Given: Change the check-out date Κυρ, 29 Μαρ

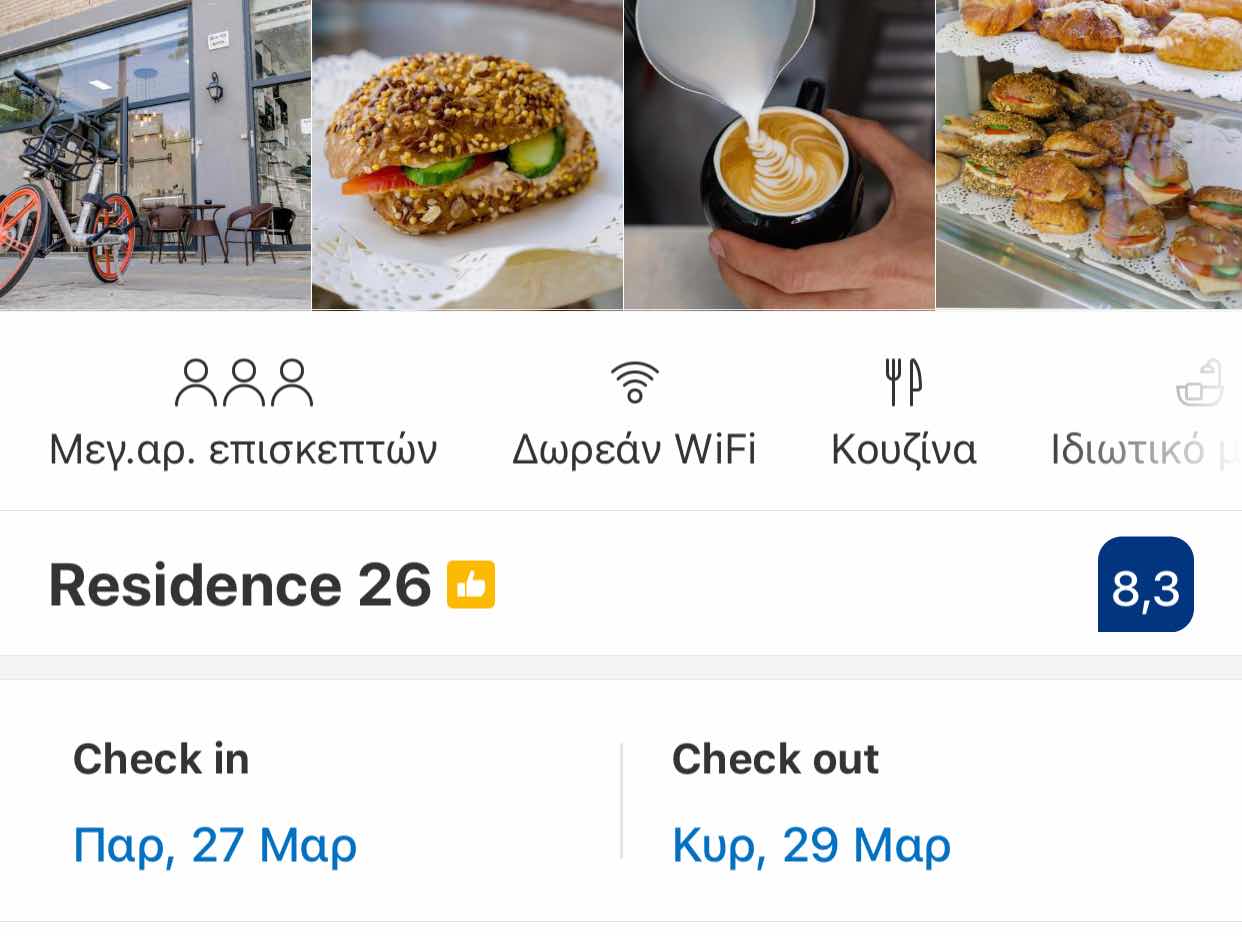Looking at the screenshot, I should click(811, 845).
